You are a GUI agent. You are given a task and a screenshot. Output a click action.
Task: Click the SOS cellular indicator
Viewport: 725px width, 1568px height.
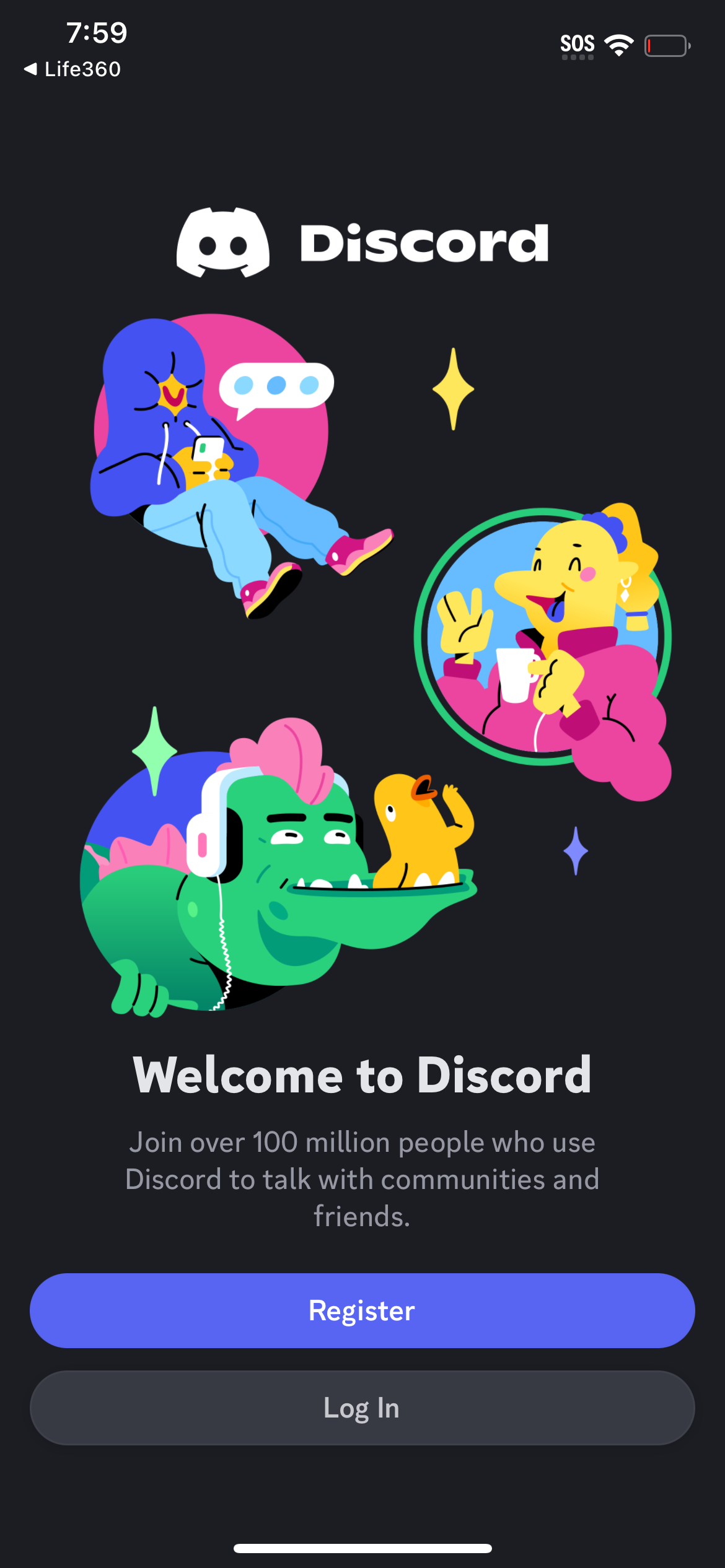tap(578, 43)
